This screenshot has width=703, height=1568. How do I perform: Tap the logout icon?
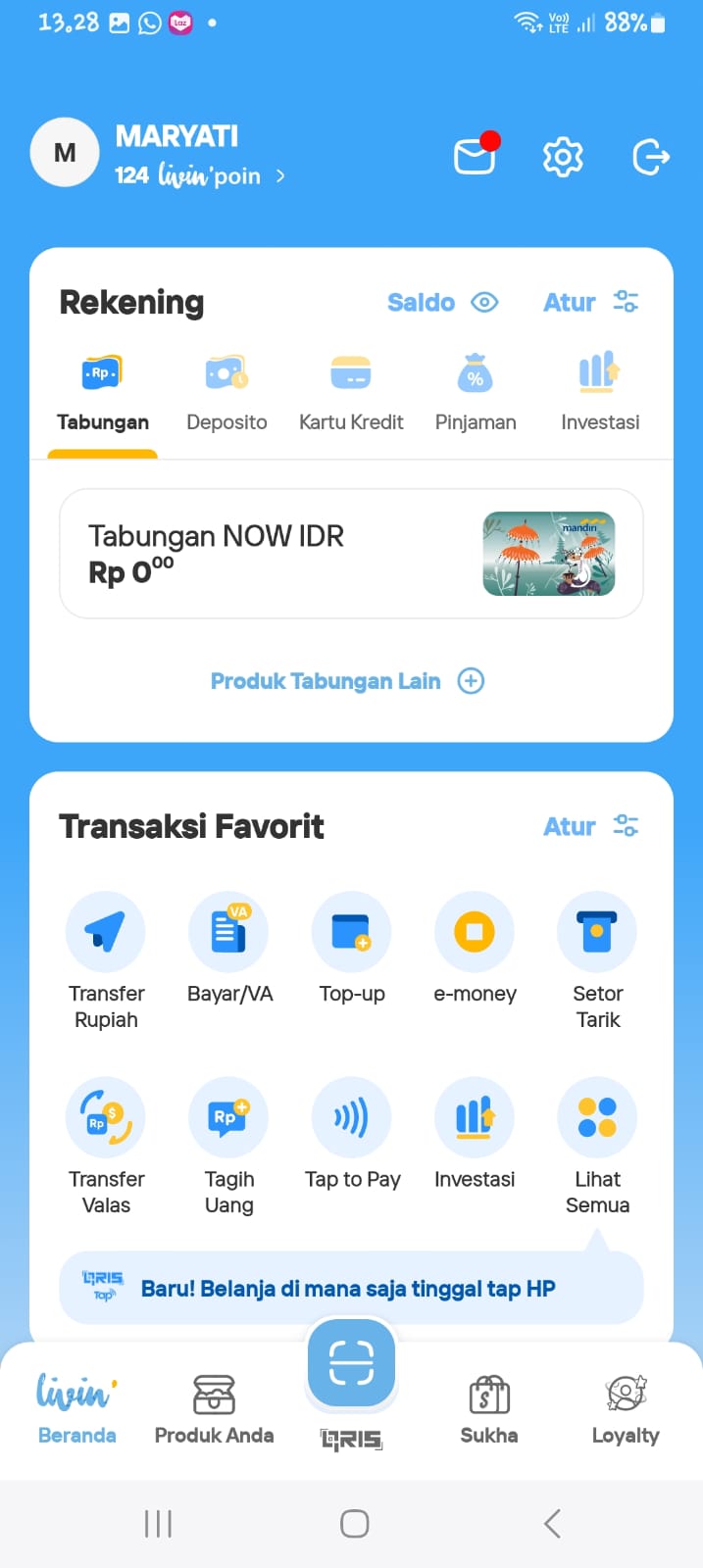click(651, 157)
